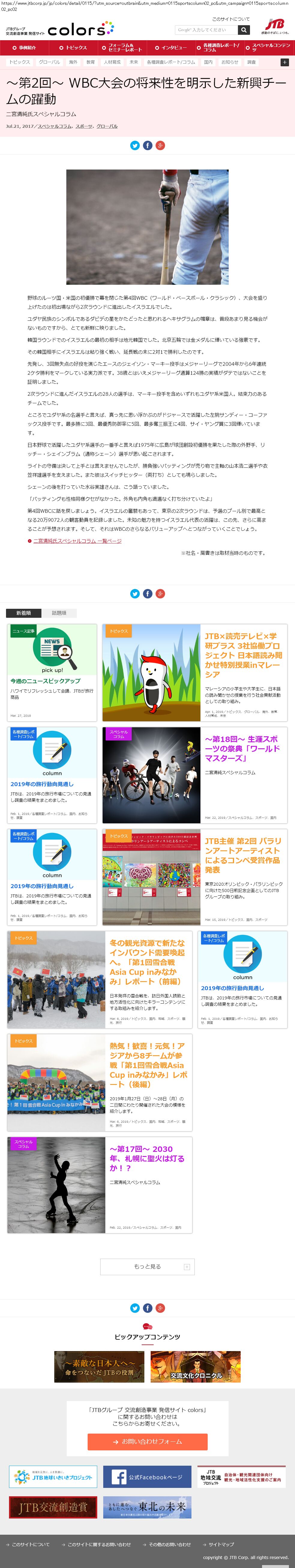Open the 第18回 ワールドマスターズ article card

pyautogui.click(x=195, y=775)
